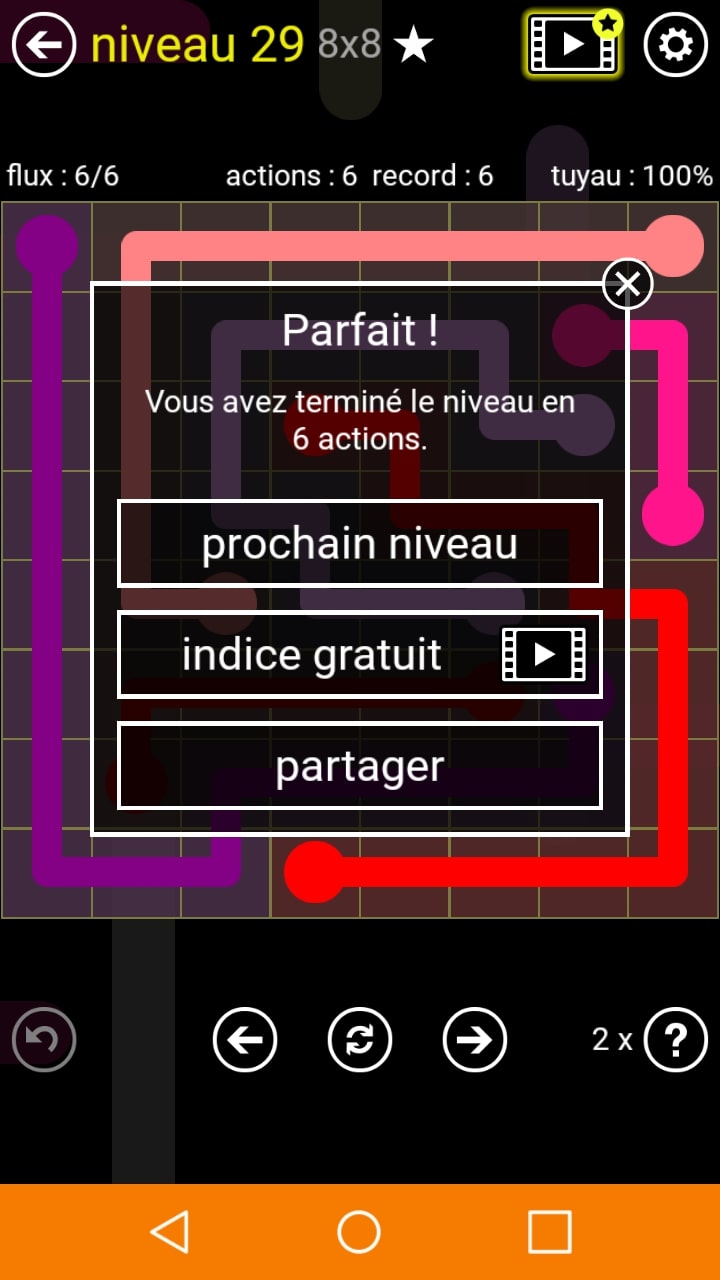Screen dimensions: 720x1280
Task: Use a hint with the question mark
Action: [x=675, y=1040]
